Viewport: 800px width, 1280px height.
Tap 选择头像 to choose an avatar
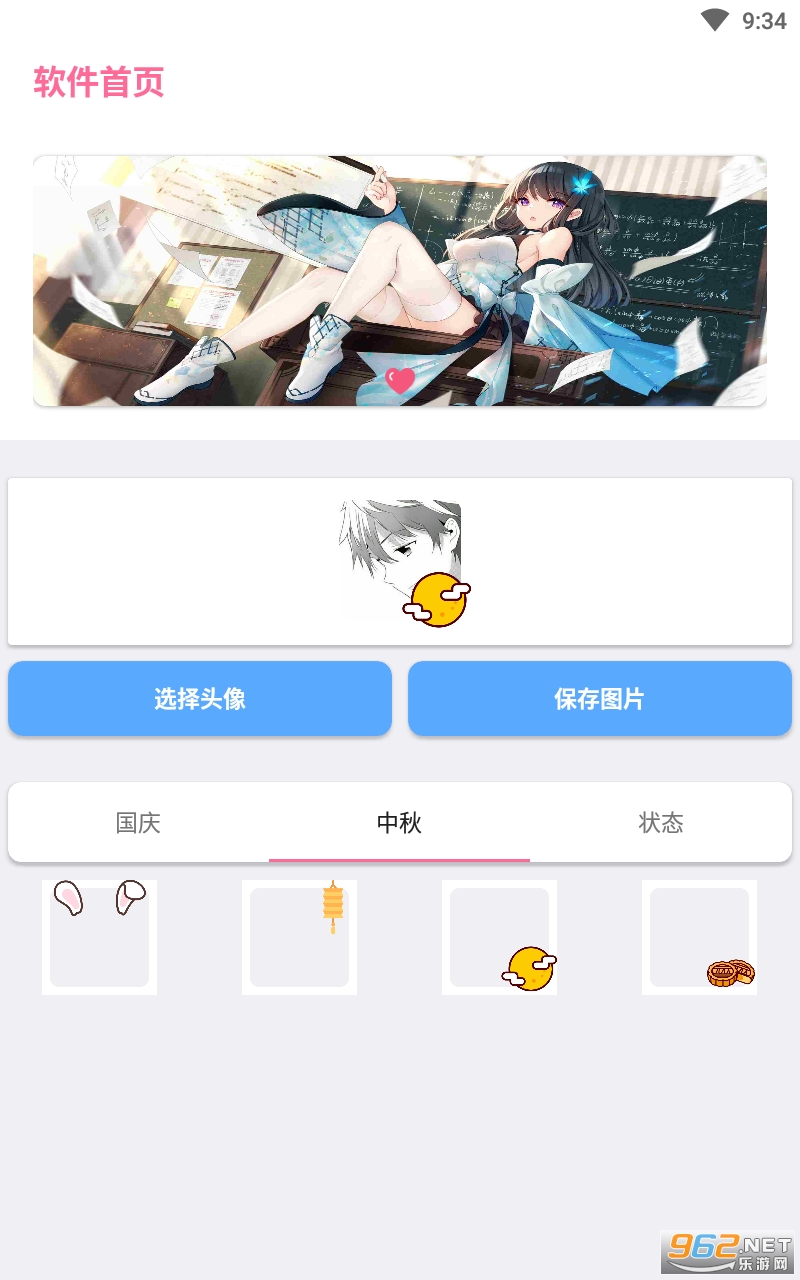pos(200,699)
